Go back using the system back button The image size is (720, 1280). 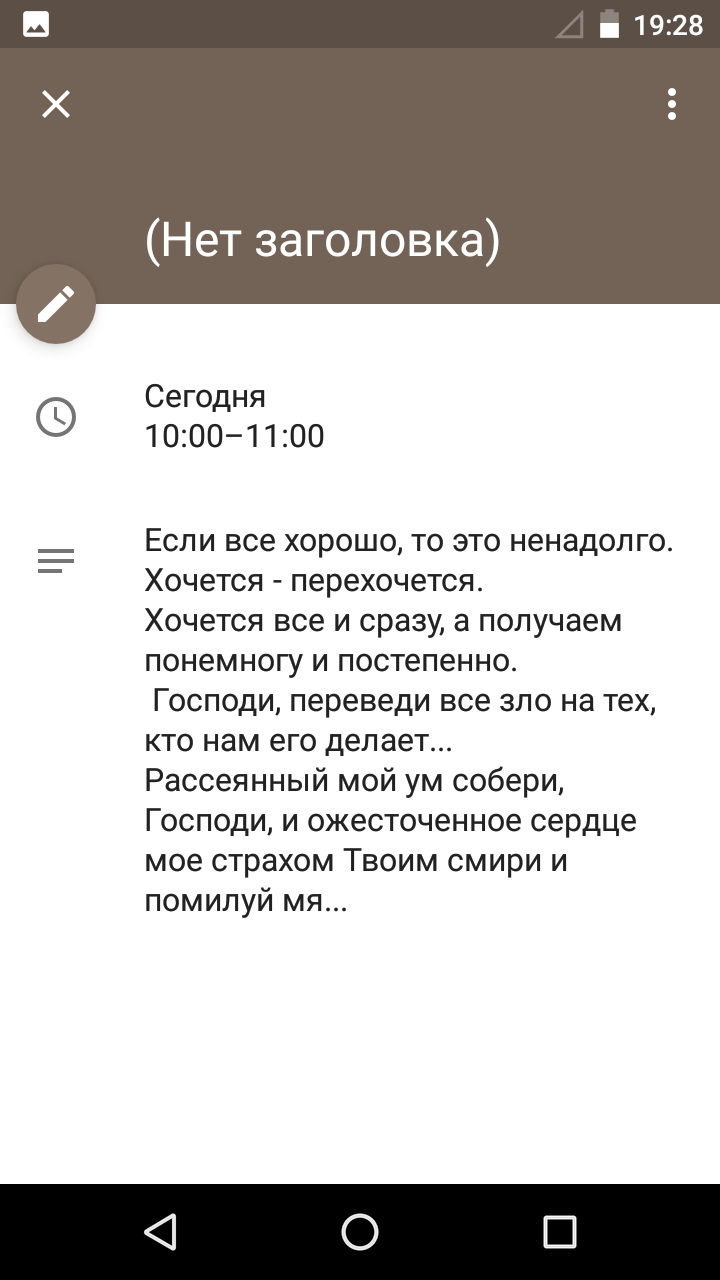160,1232
